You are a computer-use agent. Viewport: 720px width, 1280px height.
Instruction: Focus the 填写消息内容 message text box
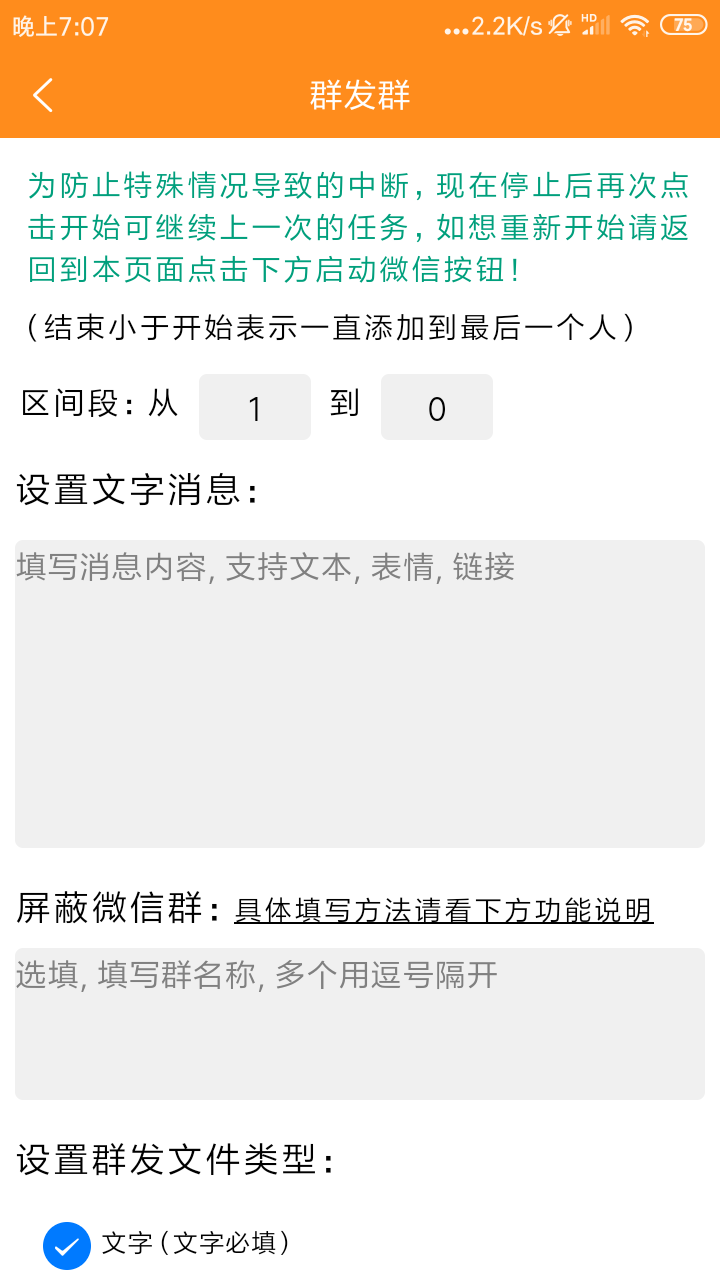(360, 694)
